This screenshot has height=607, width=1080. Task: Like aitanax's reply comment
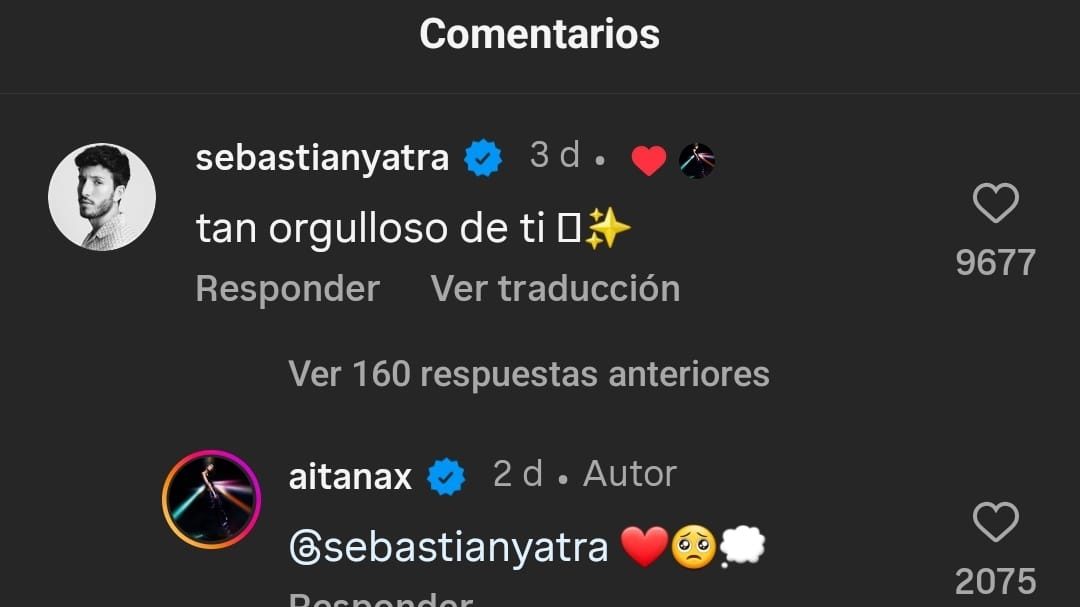pos(995,523)
